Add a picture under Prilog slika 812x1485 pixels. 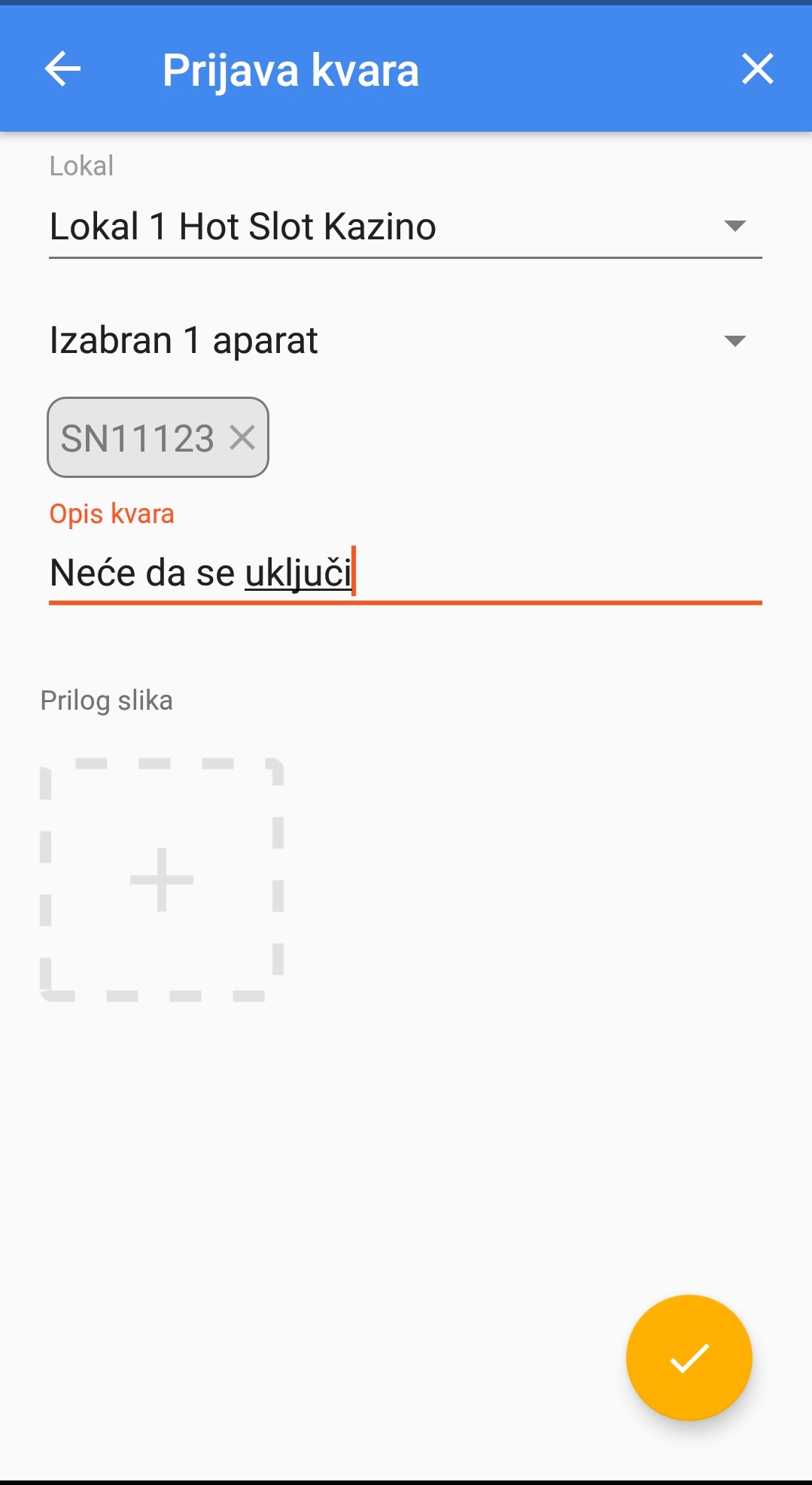(162, 879)
